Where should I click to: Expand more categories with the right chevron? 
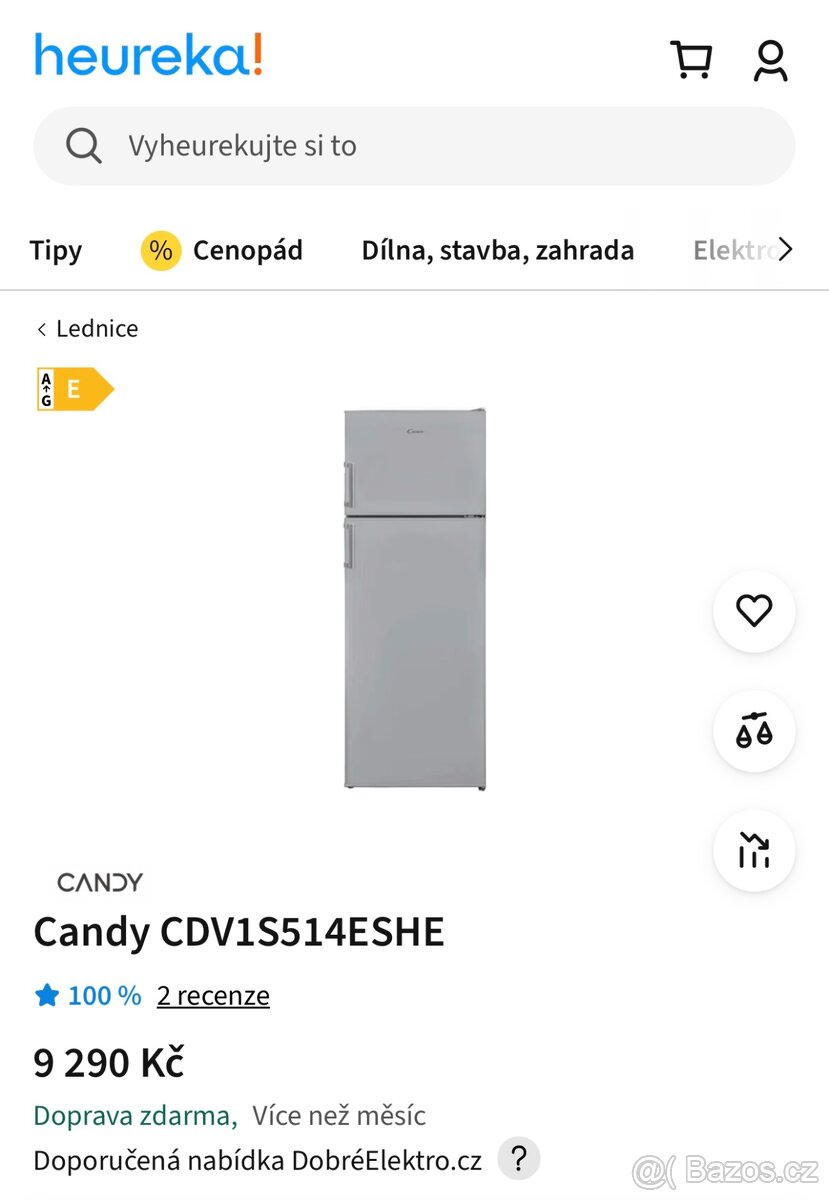point(786,250)
